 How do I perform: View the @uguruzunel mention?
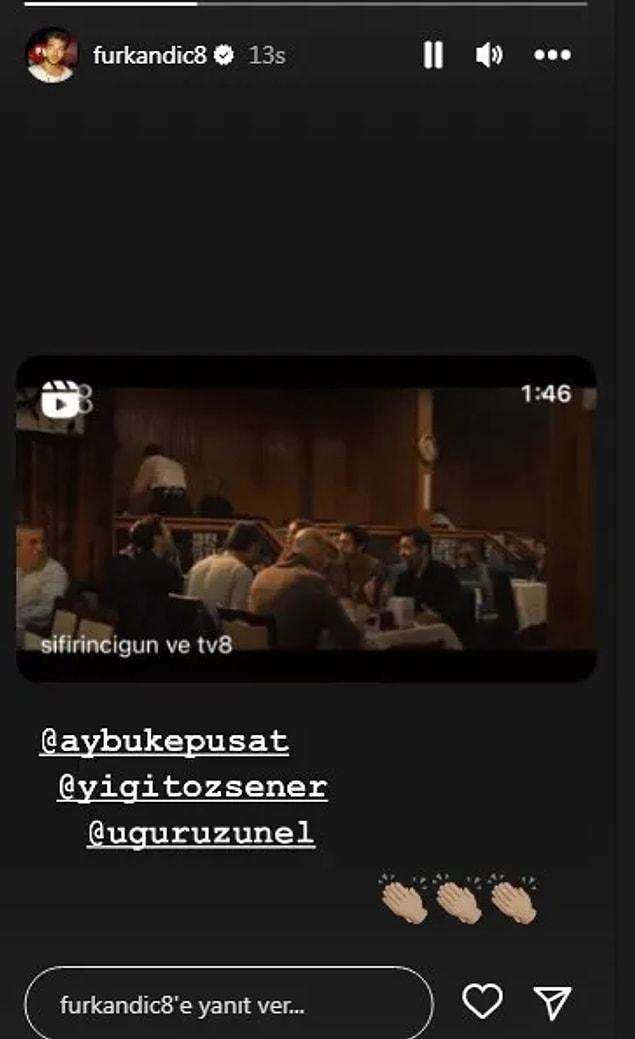200,833
